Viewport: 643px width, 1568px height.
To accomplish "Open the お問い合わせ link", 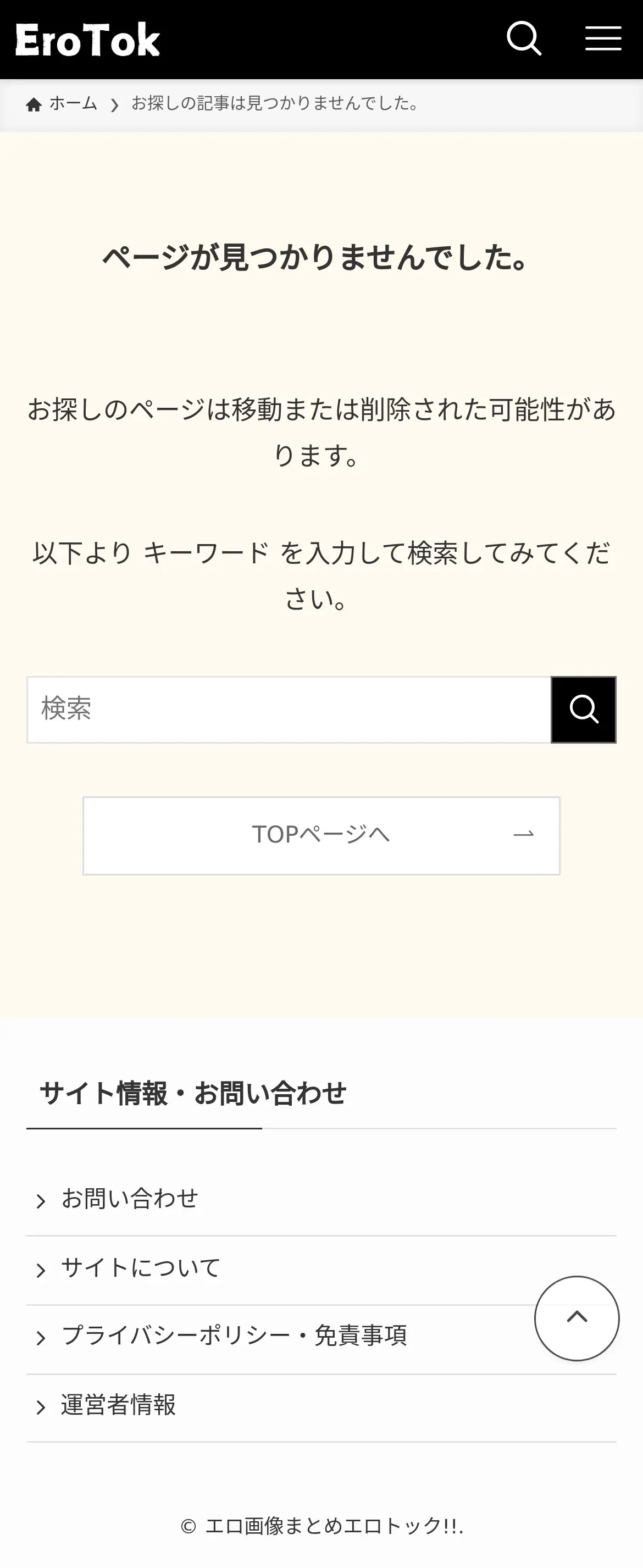I will [x=321, y=1200].
